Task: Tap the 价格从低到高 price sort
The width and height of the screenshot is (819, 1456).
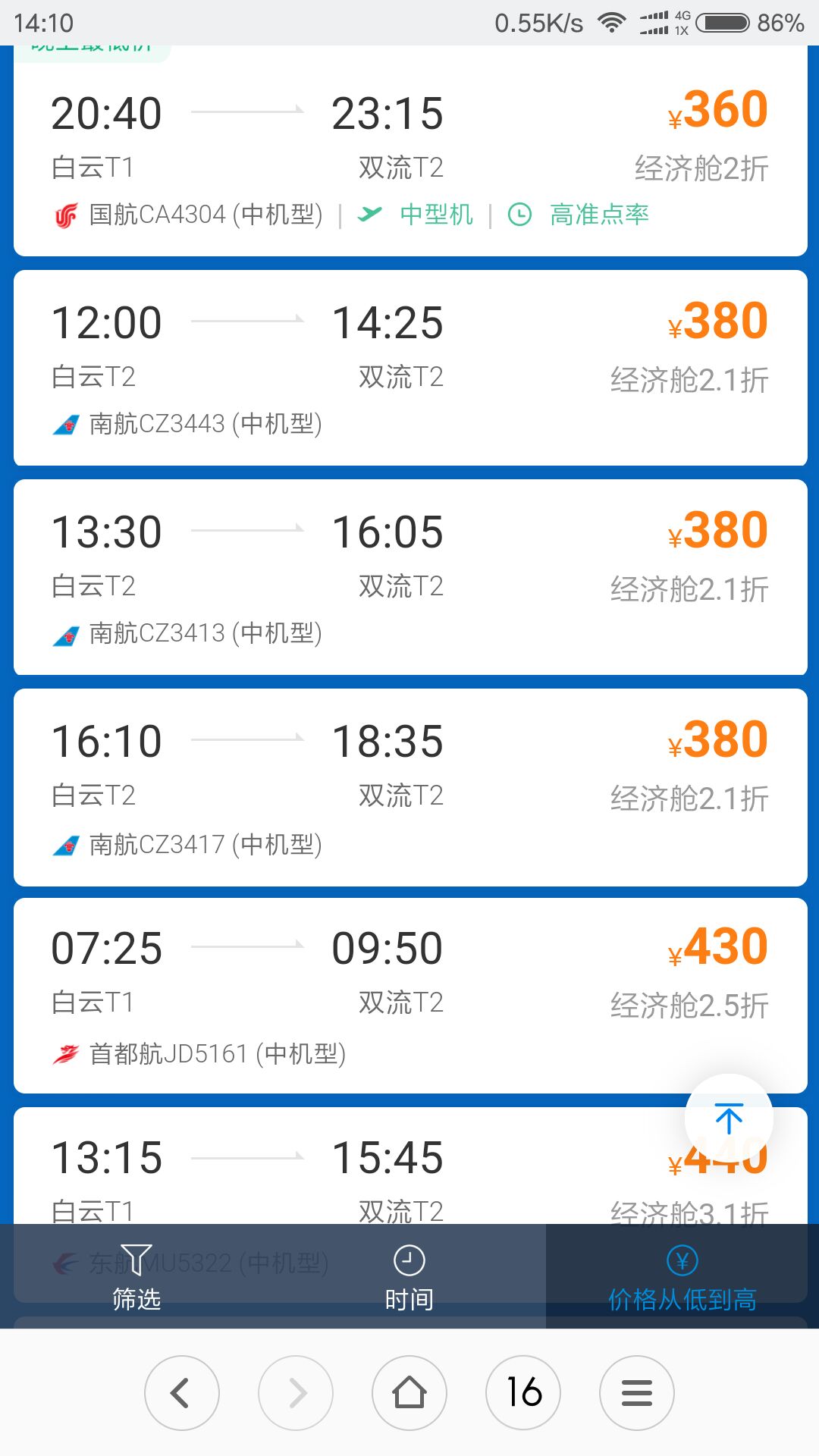Action: [x=682, y=1277]
